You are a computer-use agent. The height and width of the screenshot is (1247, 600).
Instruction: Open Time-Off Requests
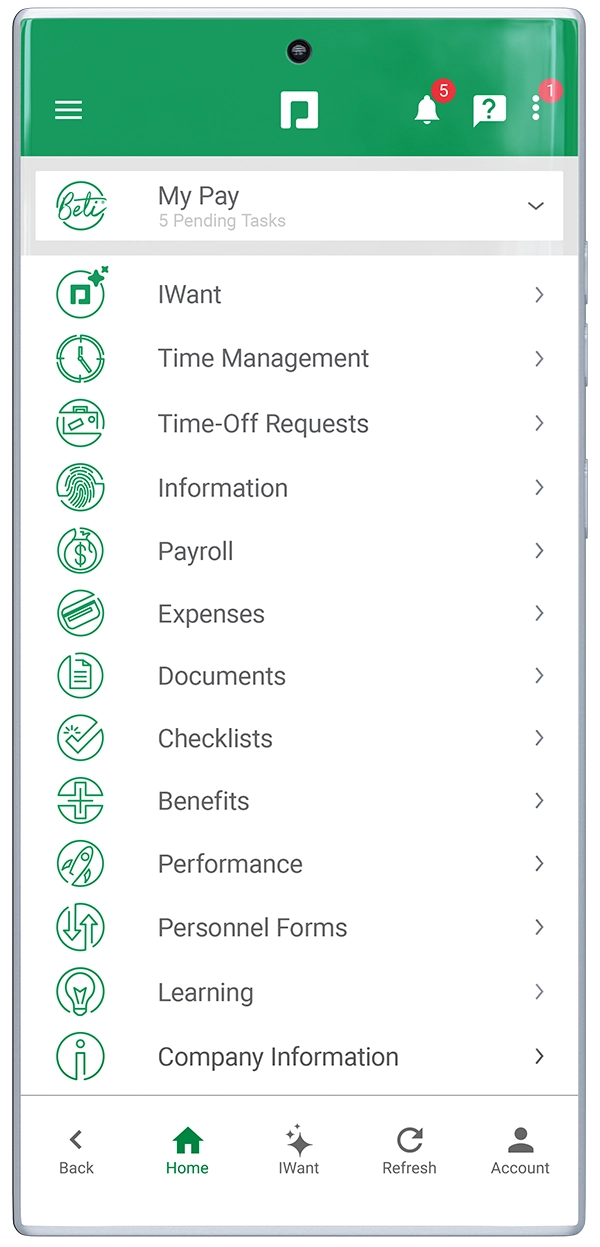[x=299, y=424]
